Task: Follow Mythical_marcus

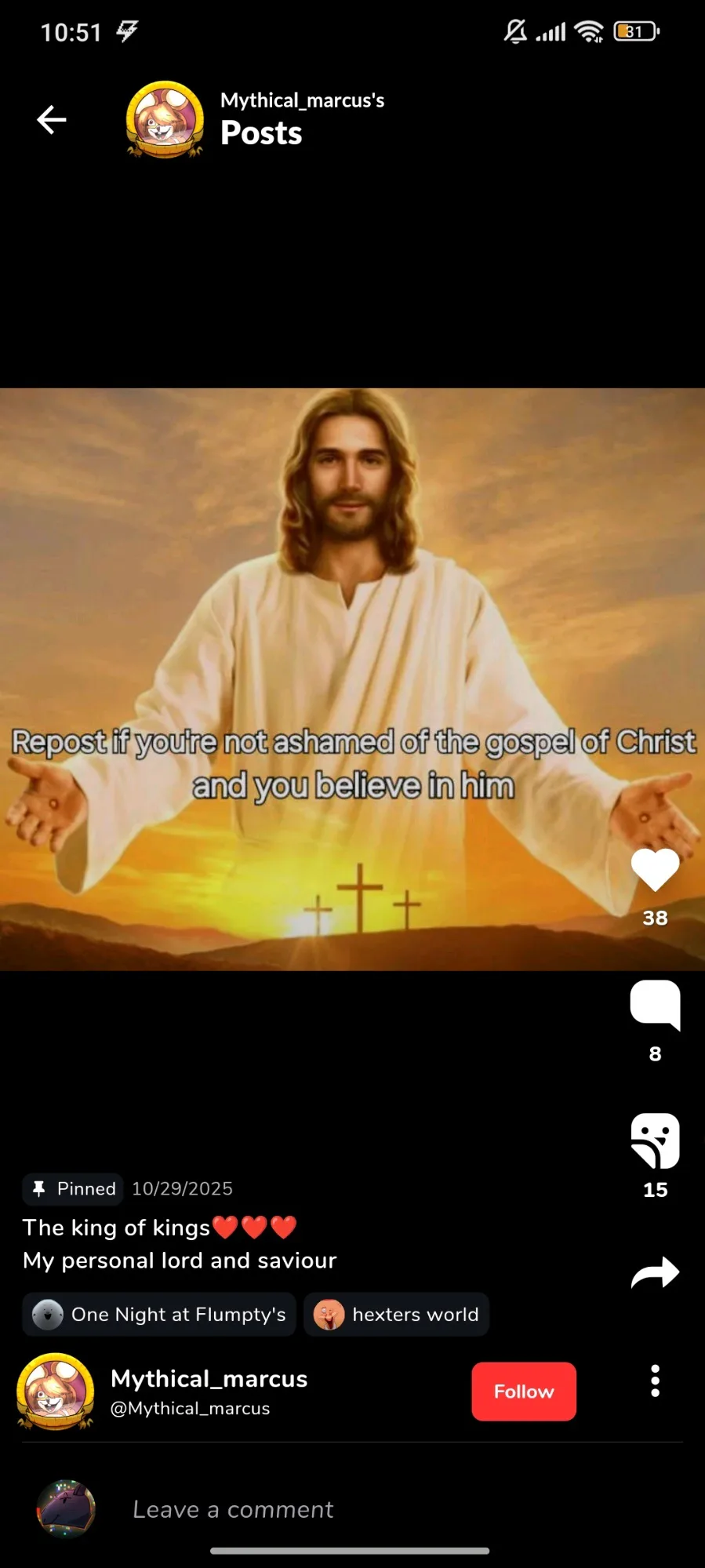Action: 523,1392
